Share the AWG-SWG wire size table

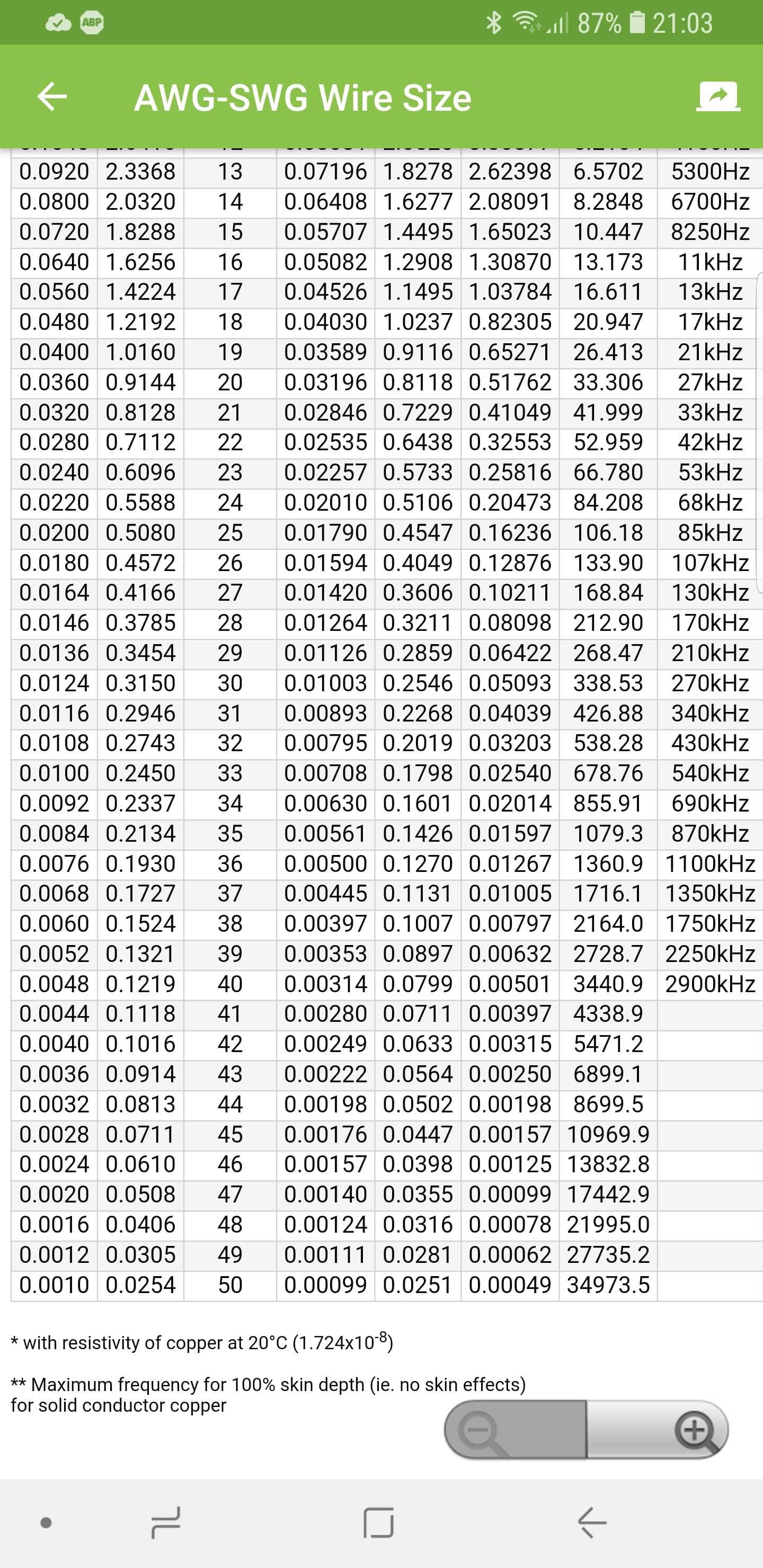click(718, 97)
